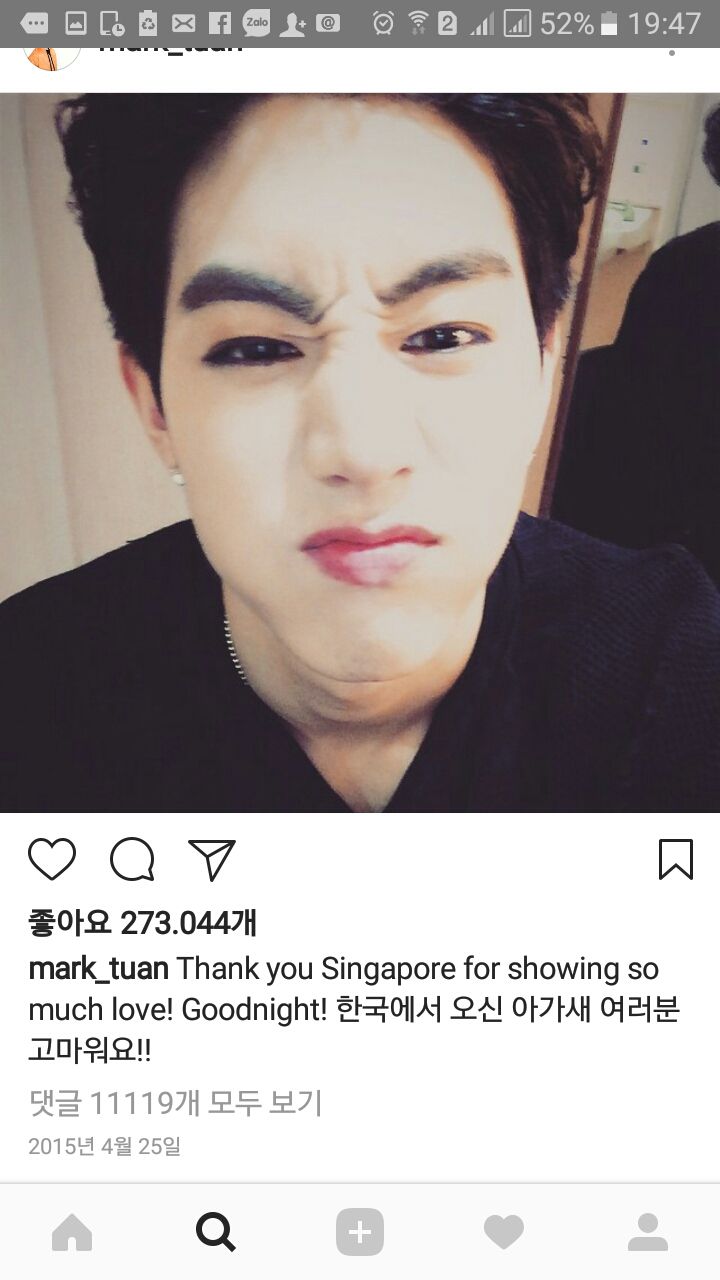Open mark_tuan's profile from the caption username

(x=98, y=969)
